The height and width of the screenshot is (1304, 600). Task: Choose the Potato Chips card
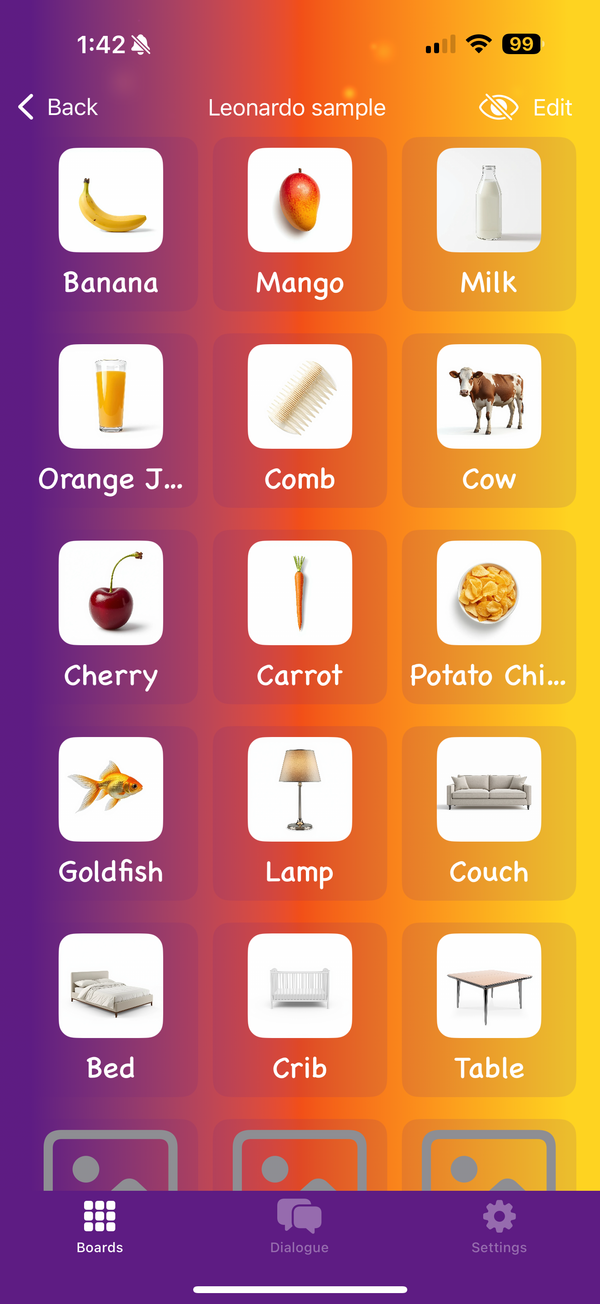coord(488,615)
